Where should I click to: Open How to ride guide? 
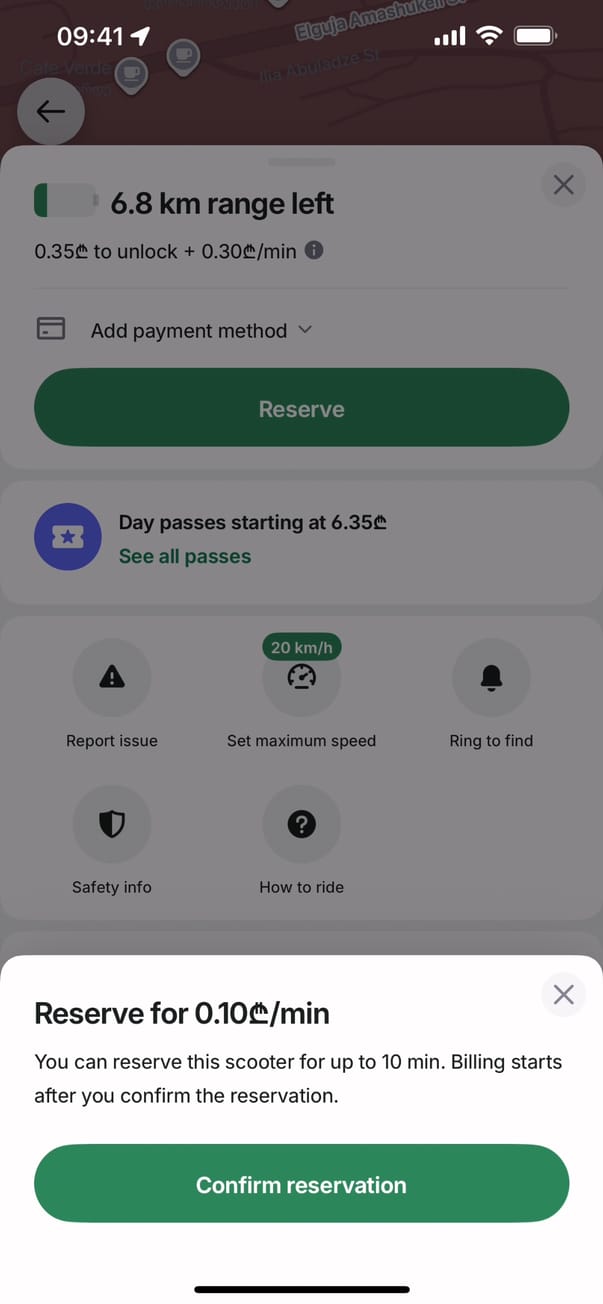pos(301,824)
